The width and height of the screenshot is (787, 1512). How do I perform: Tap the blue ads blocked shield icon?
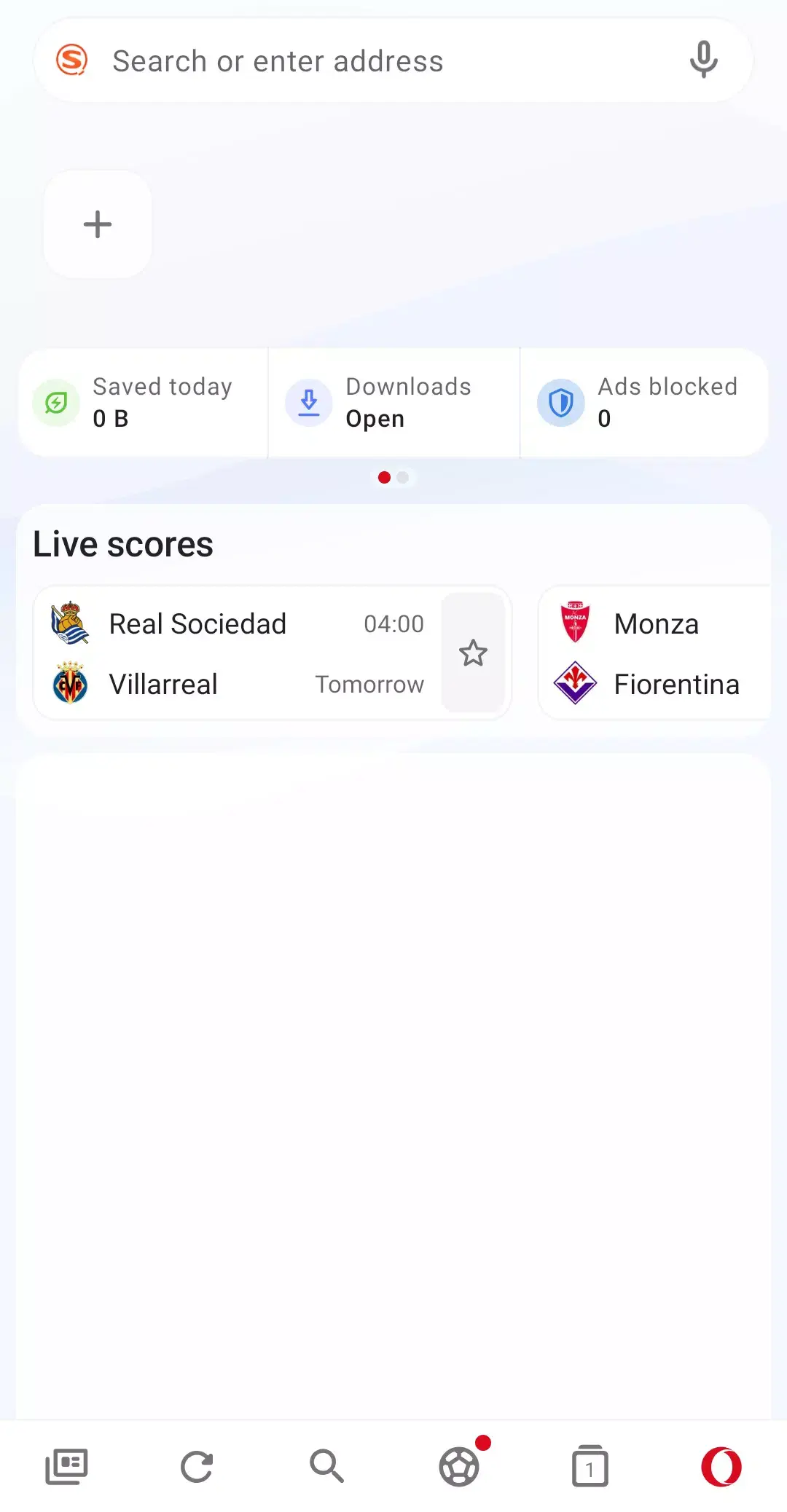pyautogui.click(x=560, y=402)
